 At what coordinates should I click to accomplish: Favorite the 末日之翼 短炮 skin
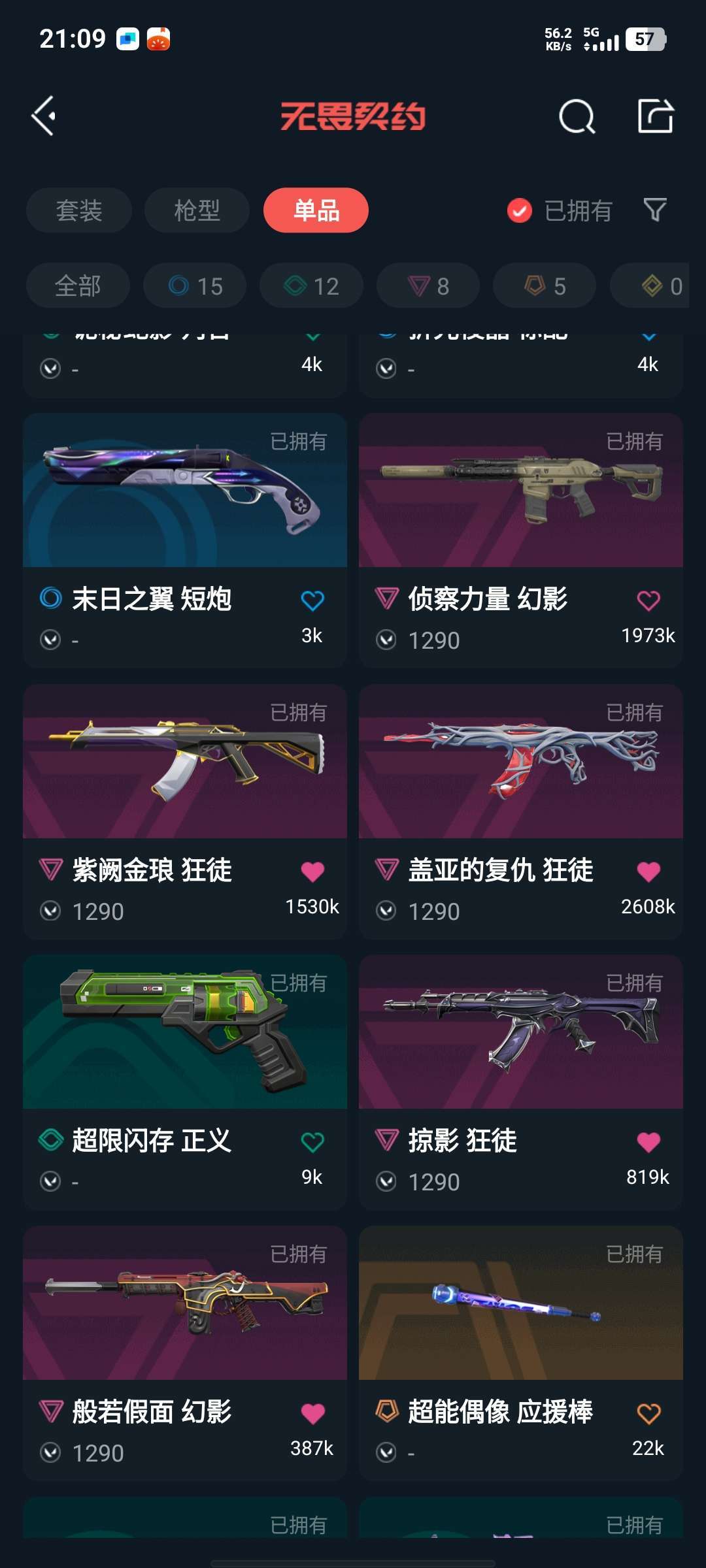pyautogui.click(x=312, y=600)
